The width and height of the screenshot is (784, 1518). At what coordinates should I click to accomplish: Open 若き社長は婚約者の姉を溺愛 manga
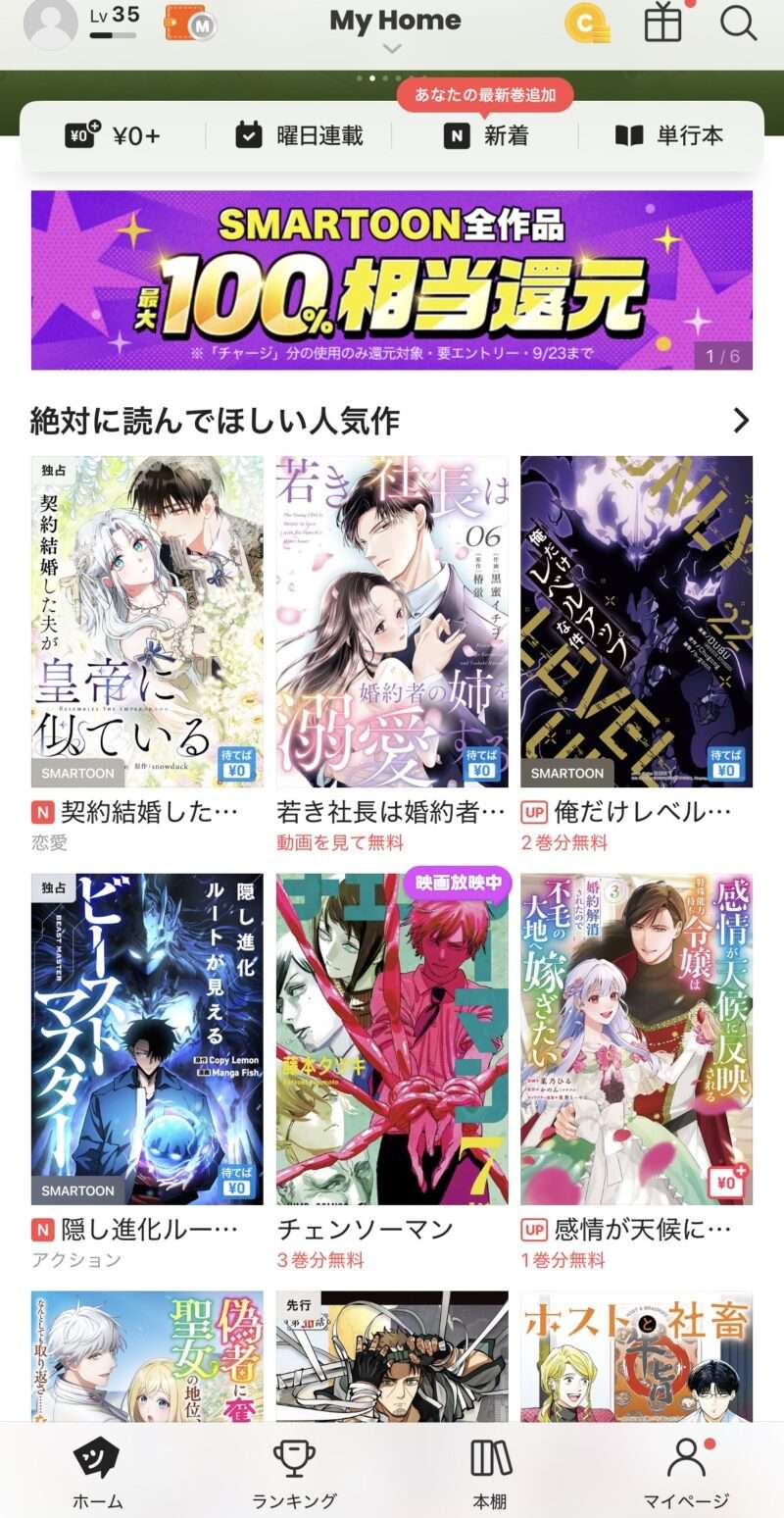coord(392,622)
